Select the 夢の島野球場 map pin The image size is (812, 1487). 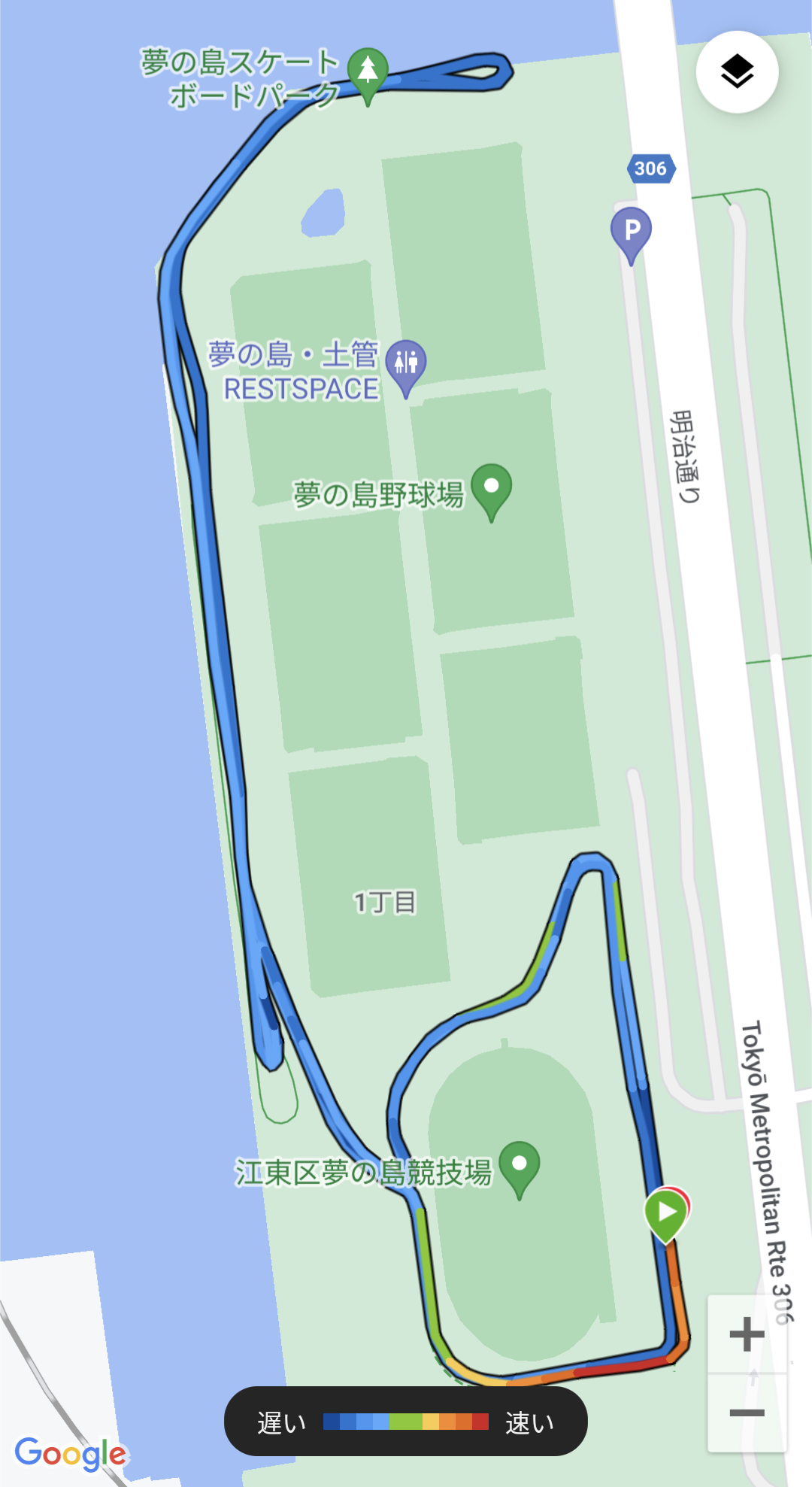click(x=492, y=487)
